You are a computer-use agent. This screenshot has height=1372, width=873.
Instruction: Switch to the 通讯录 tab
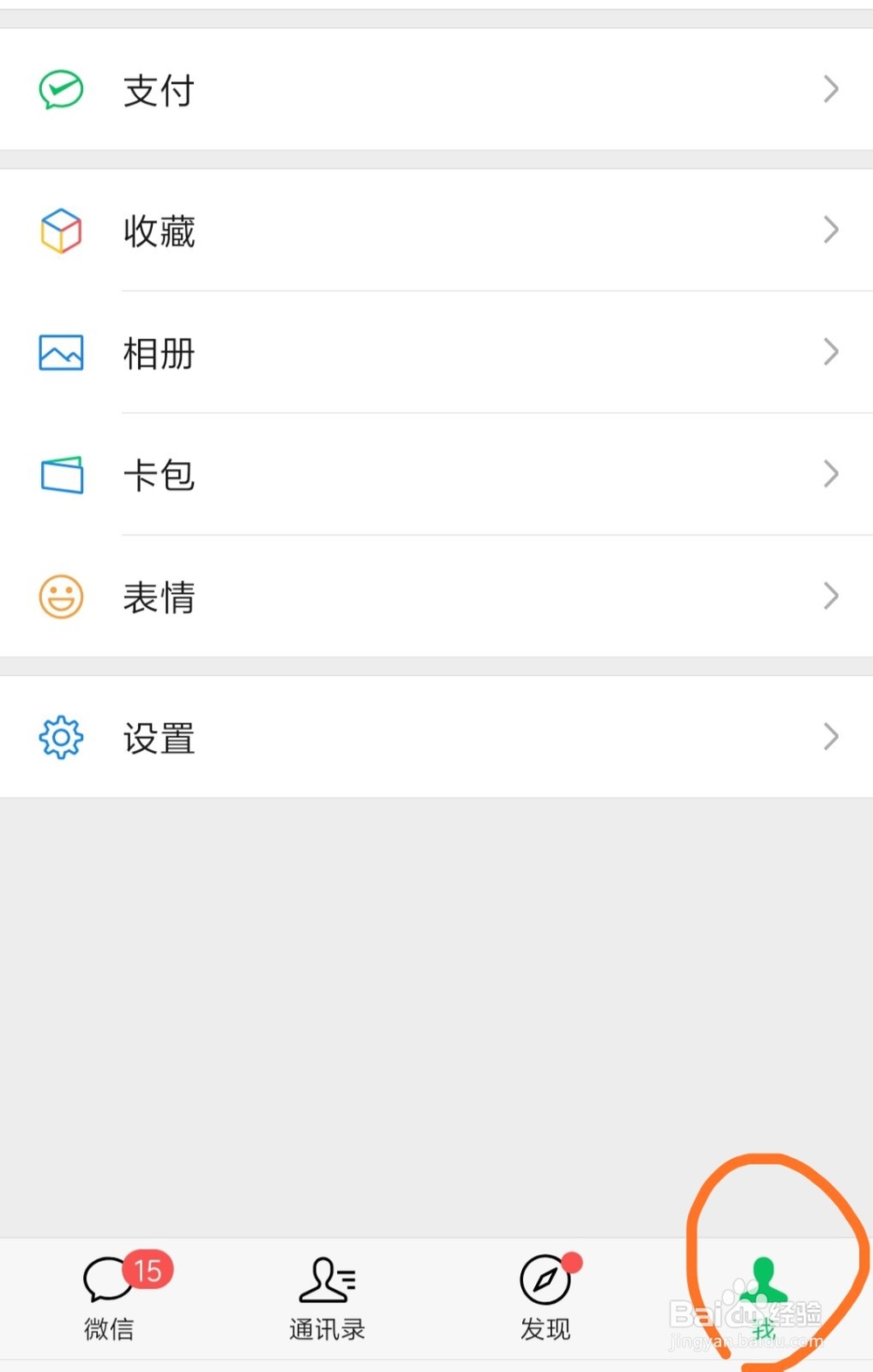pos(327,1301)
